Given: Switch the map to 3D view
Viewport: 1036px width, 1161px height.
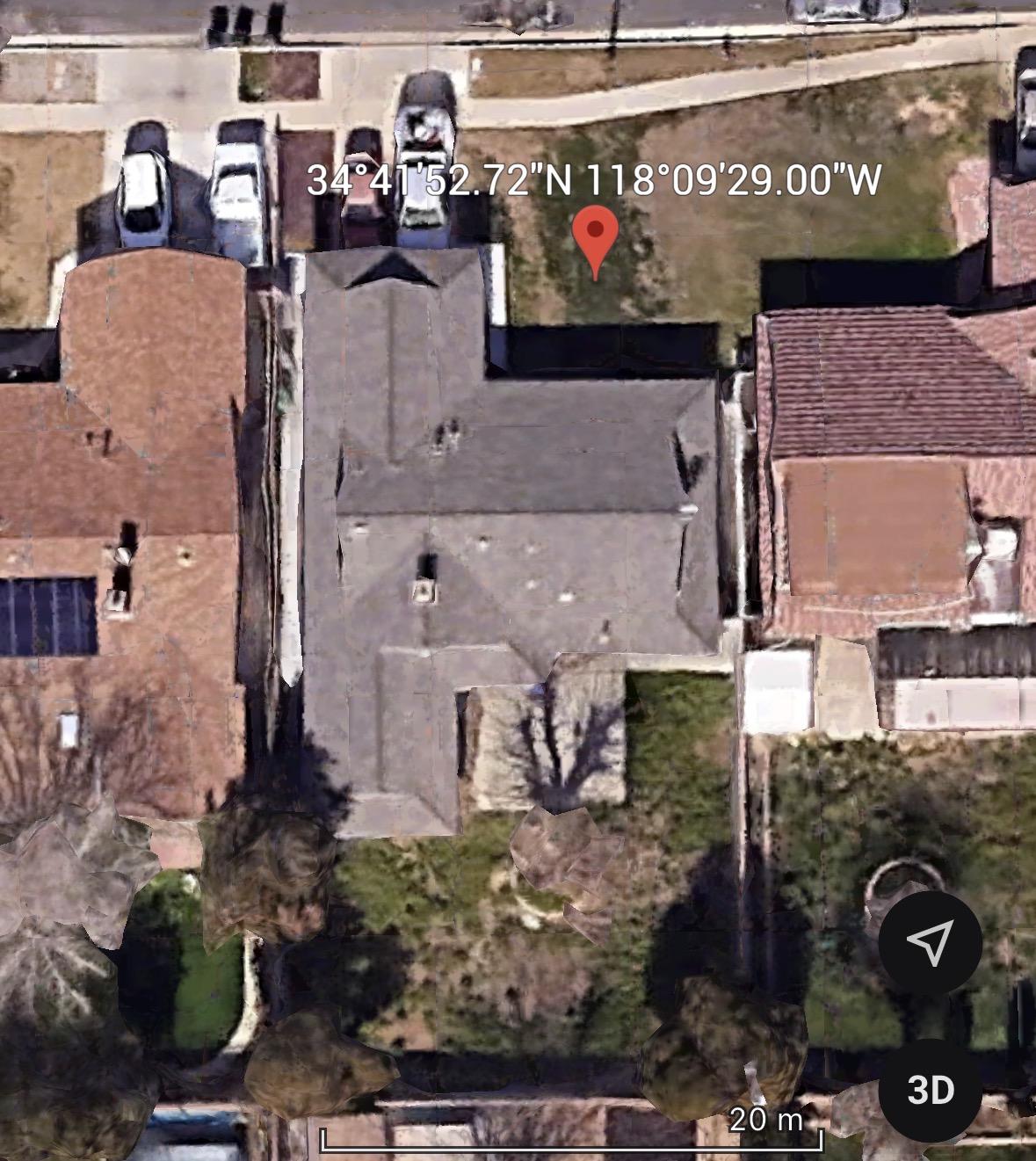Looking at the screenshot, I should coord(930,1090).
